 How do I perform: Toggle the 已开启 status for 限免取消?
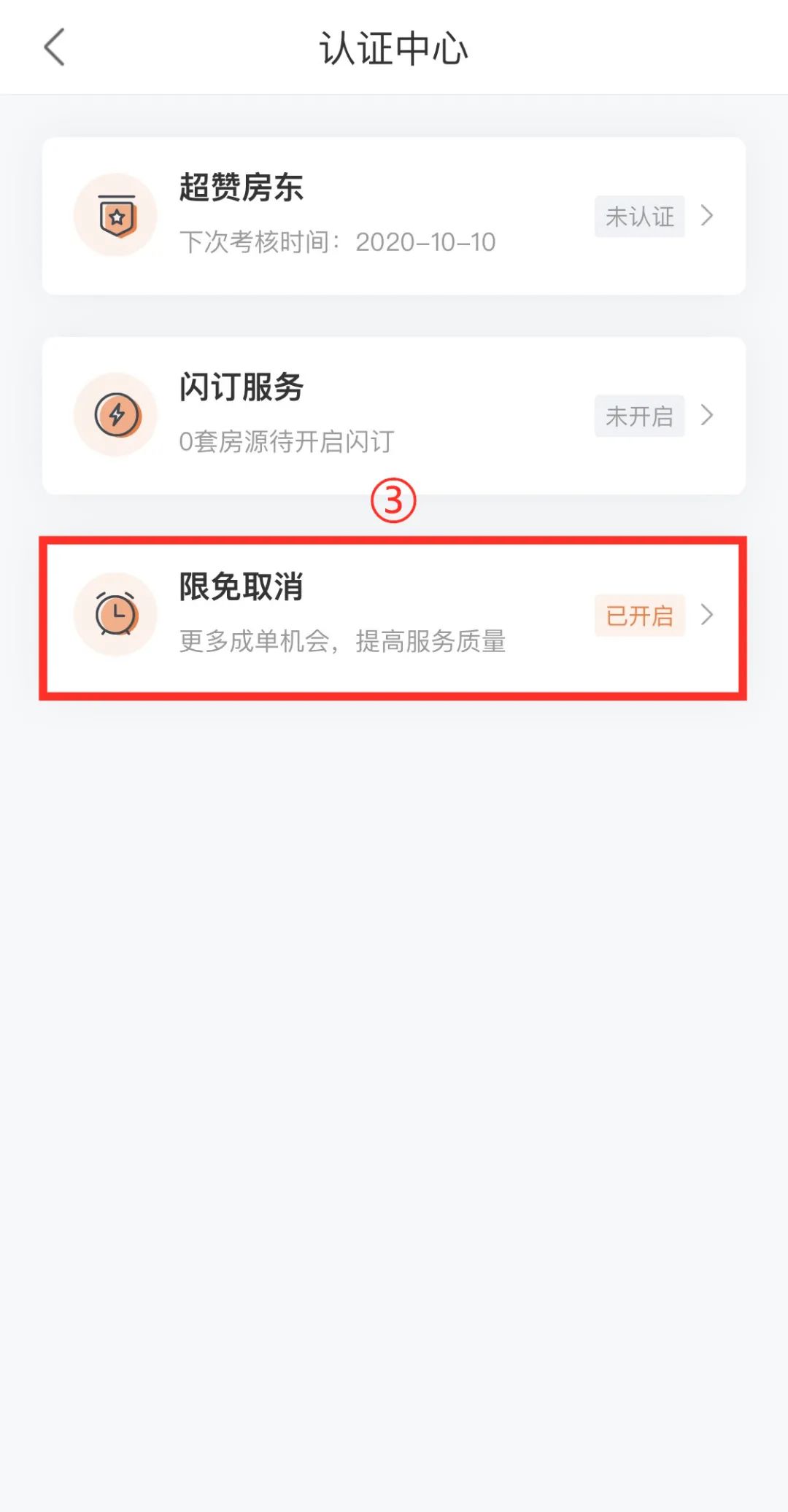(x=638, y=615)
